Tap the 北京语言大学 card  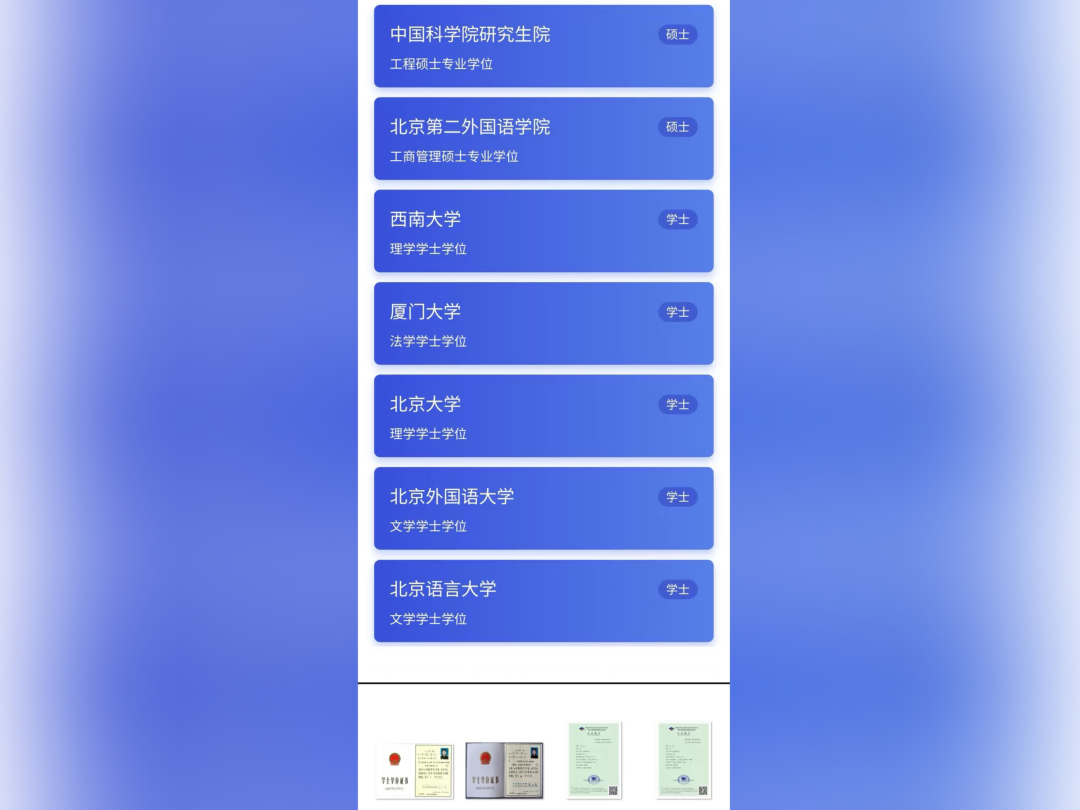pyautogui.click(x=543, y=601)
